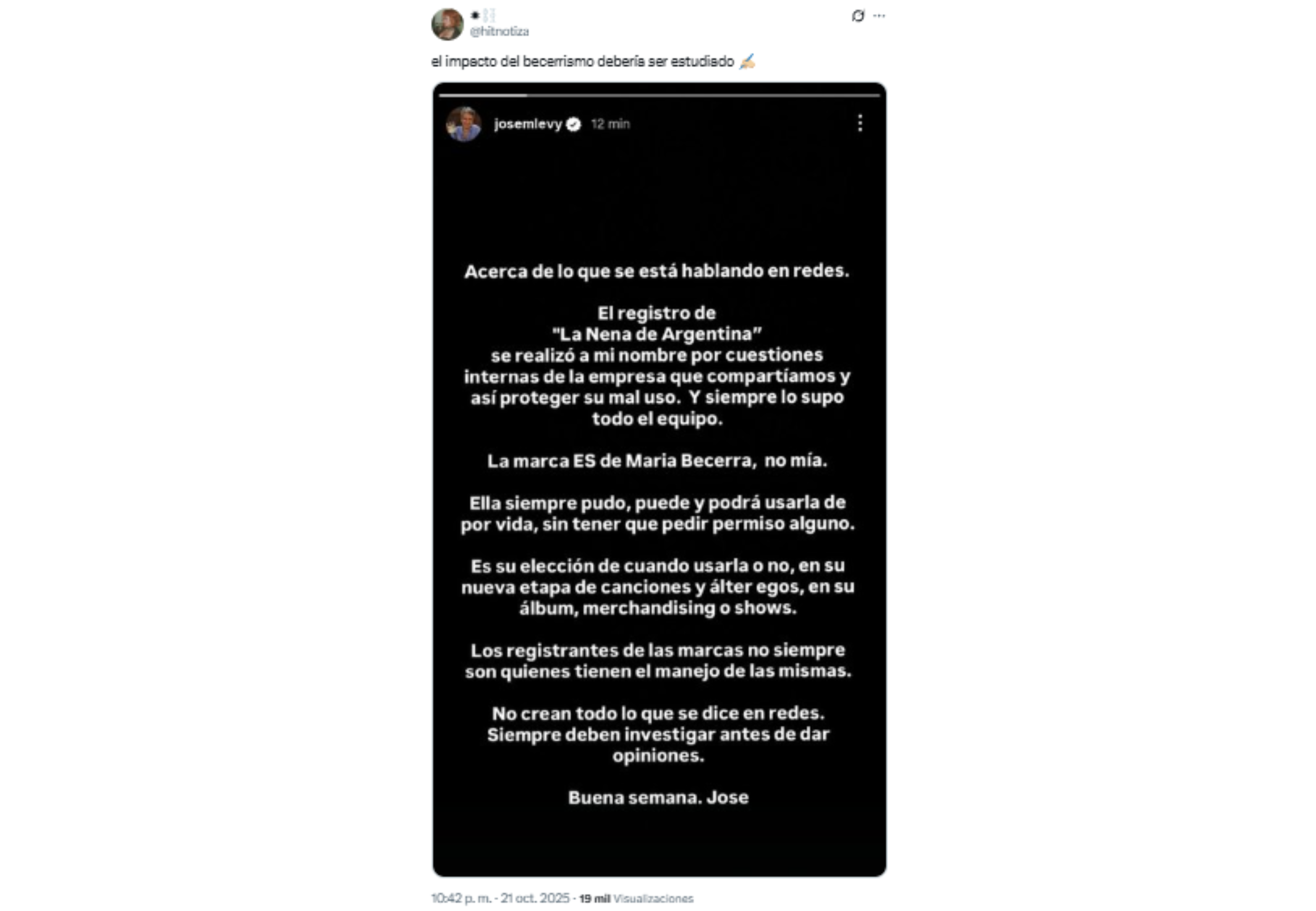Viewport: 1316px width, 911px height.
Task: Expand the attached josemlevy story image
Action: [659, 479]
